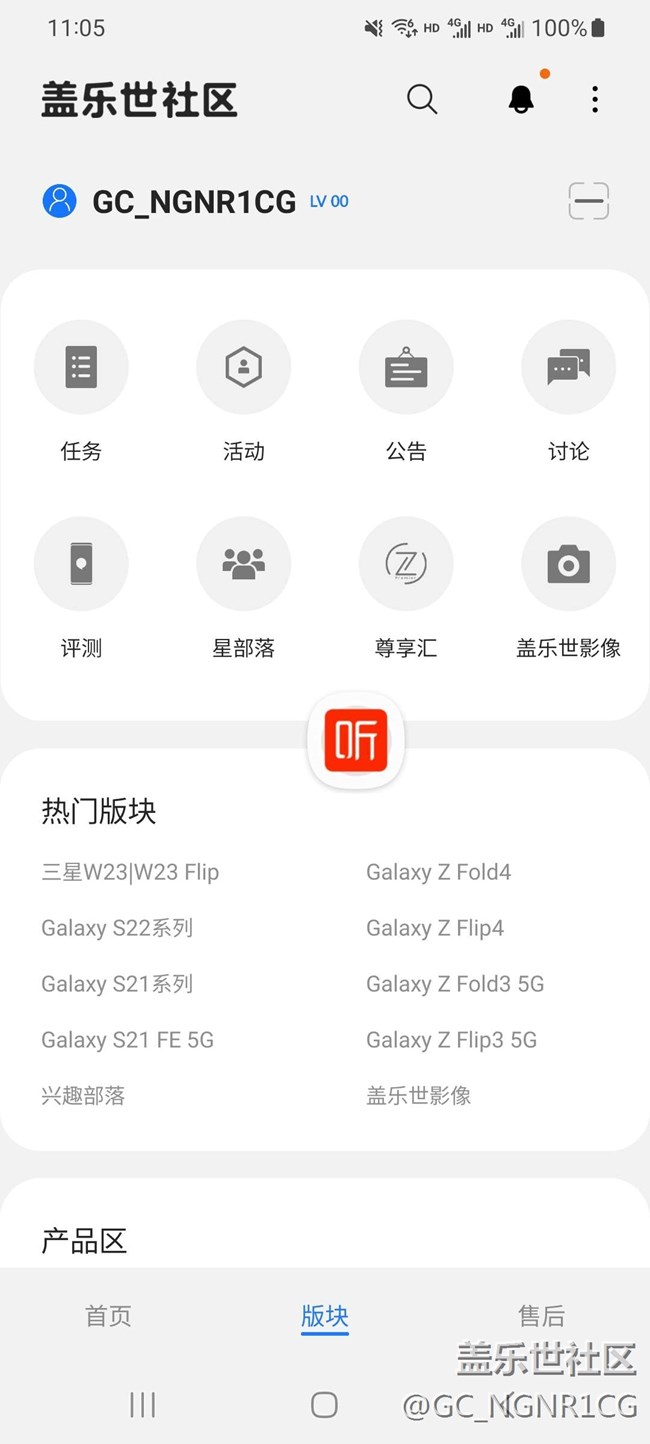Image resolution: width=650 pixels, height=1444 pixels.
Task: Select the Galaxy Z Fold4 forum
Action: 438,872
